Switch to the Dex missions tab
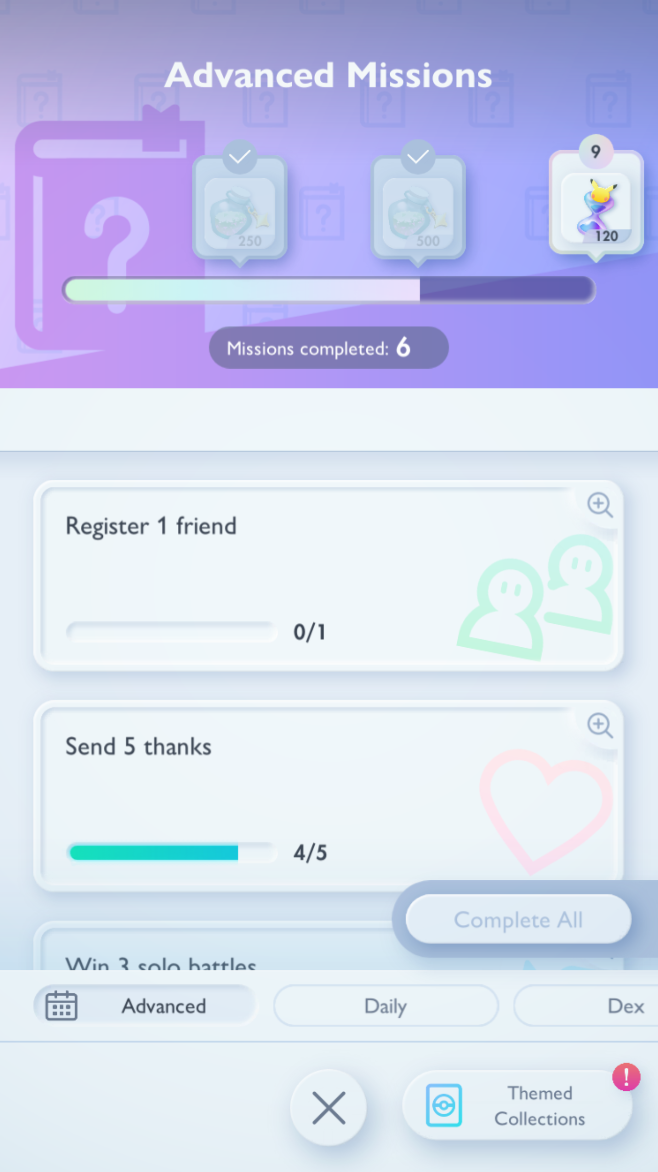 (600, 1006)
